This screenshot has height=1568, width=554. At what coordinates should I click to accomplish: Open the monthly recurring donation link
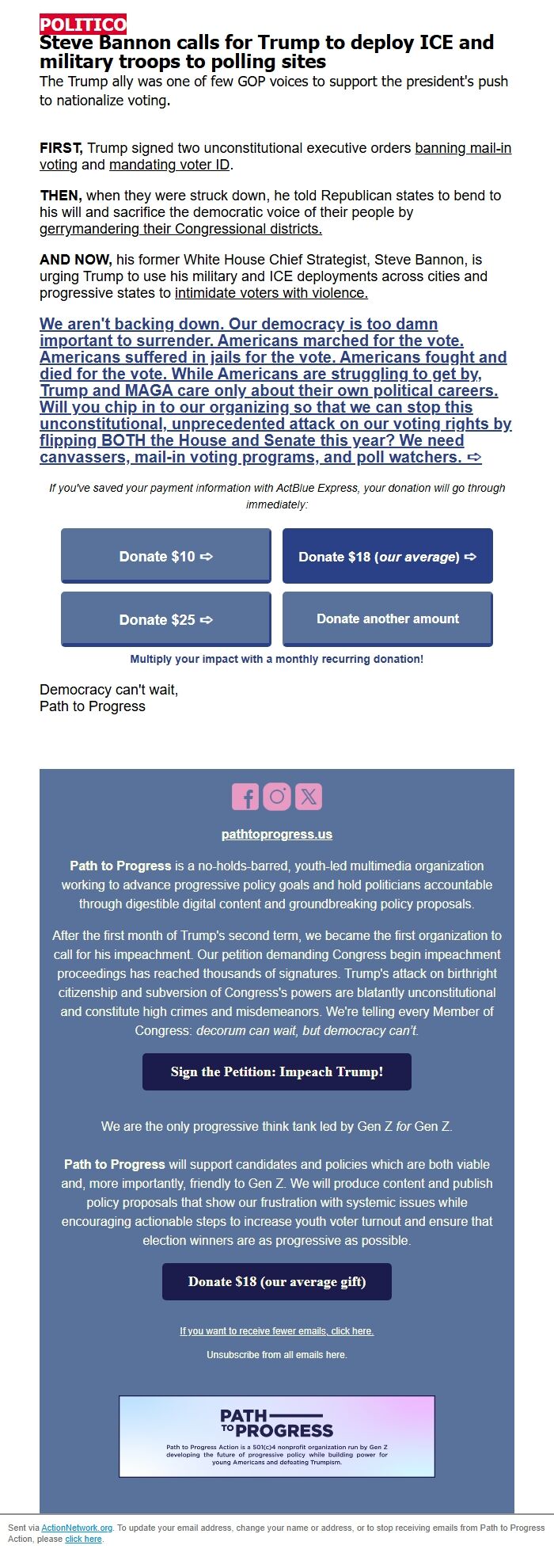click(277, 659)
